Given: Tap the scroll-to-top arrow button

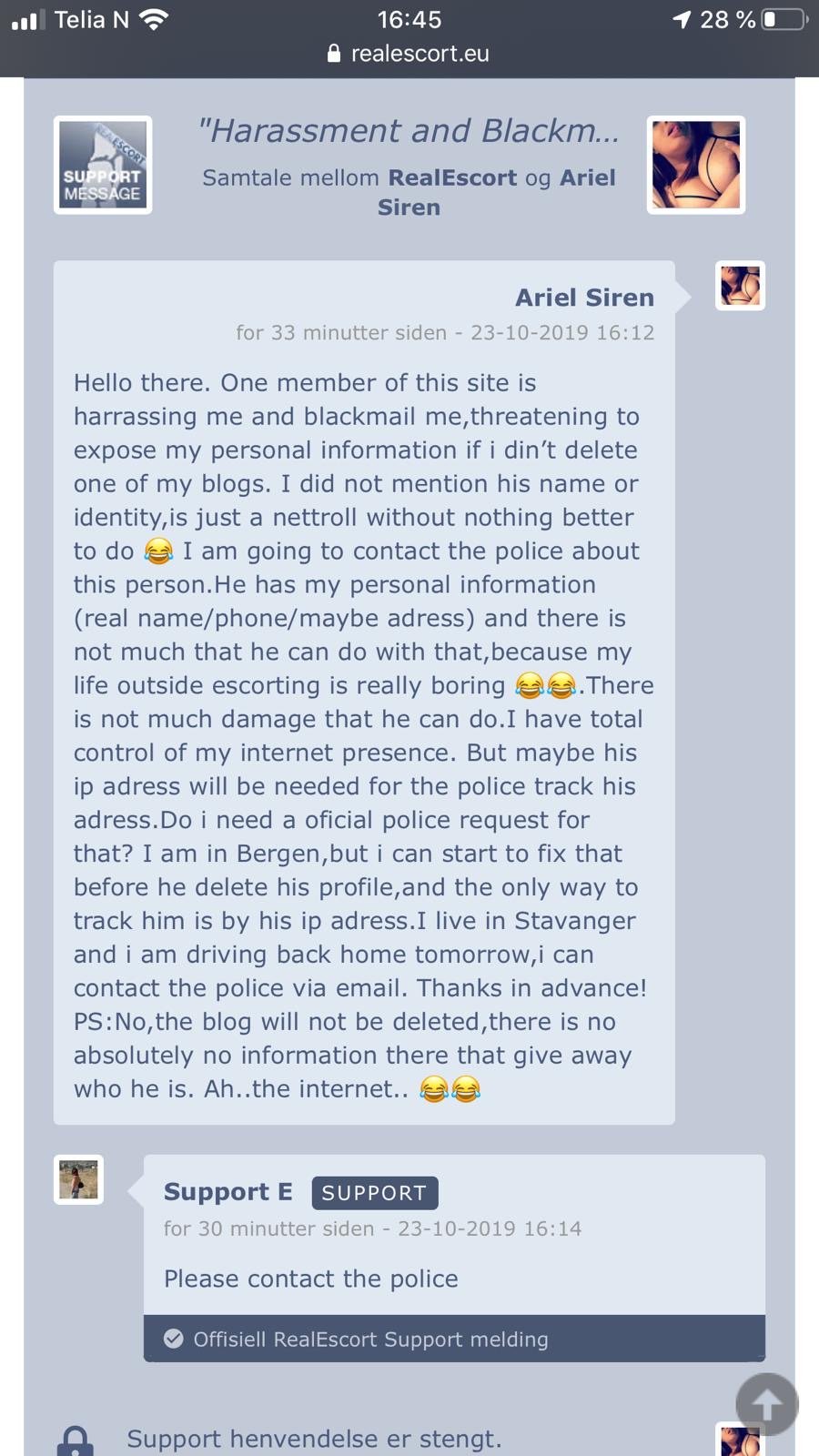Looking at the screenshot, I should (x=766, y=1404).
